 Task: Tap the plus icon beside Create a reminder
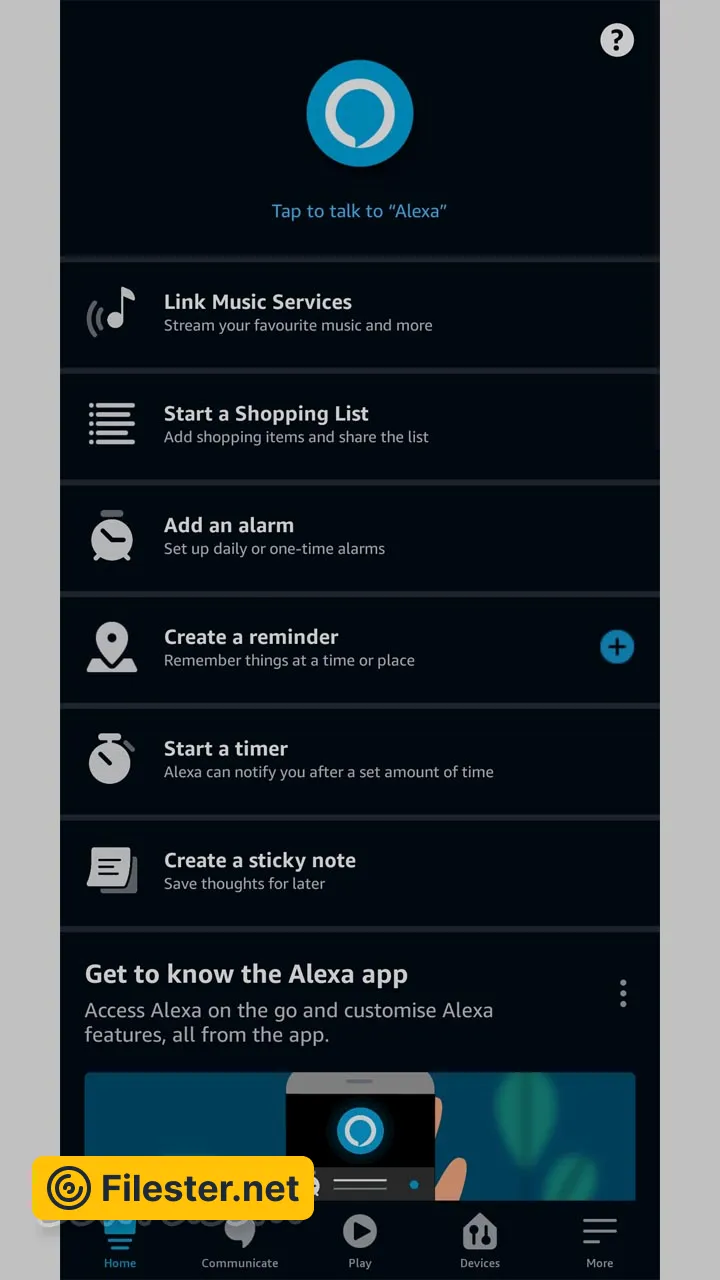617,647
